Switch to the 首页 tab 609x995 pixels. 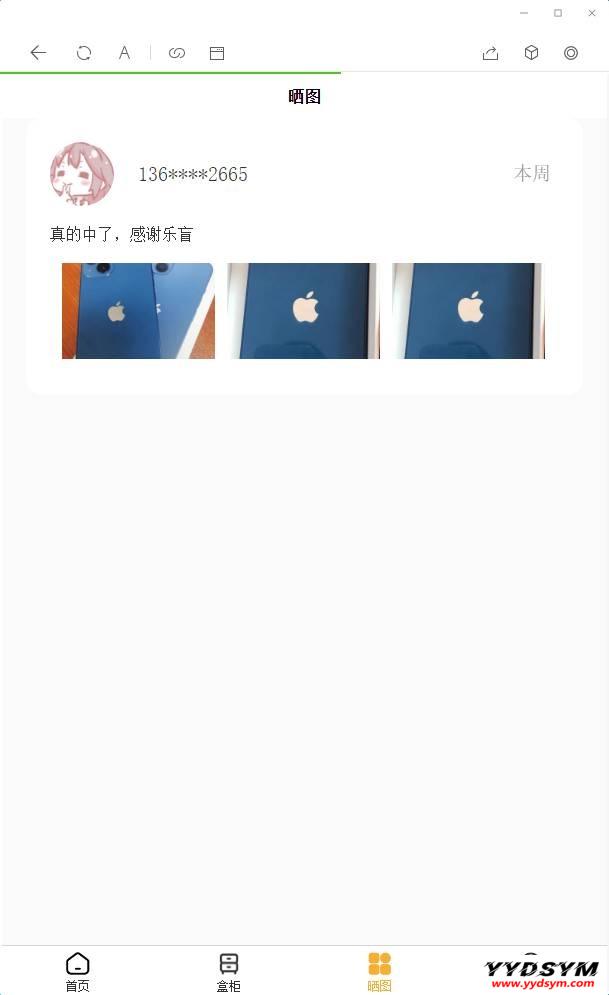[77, 971]
